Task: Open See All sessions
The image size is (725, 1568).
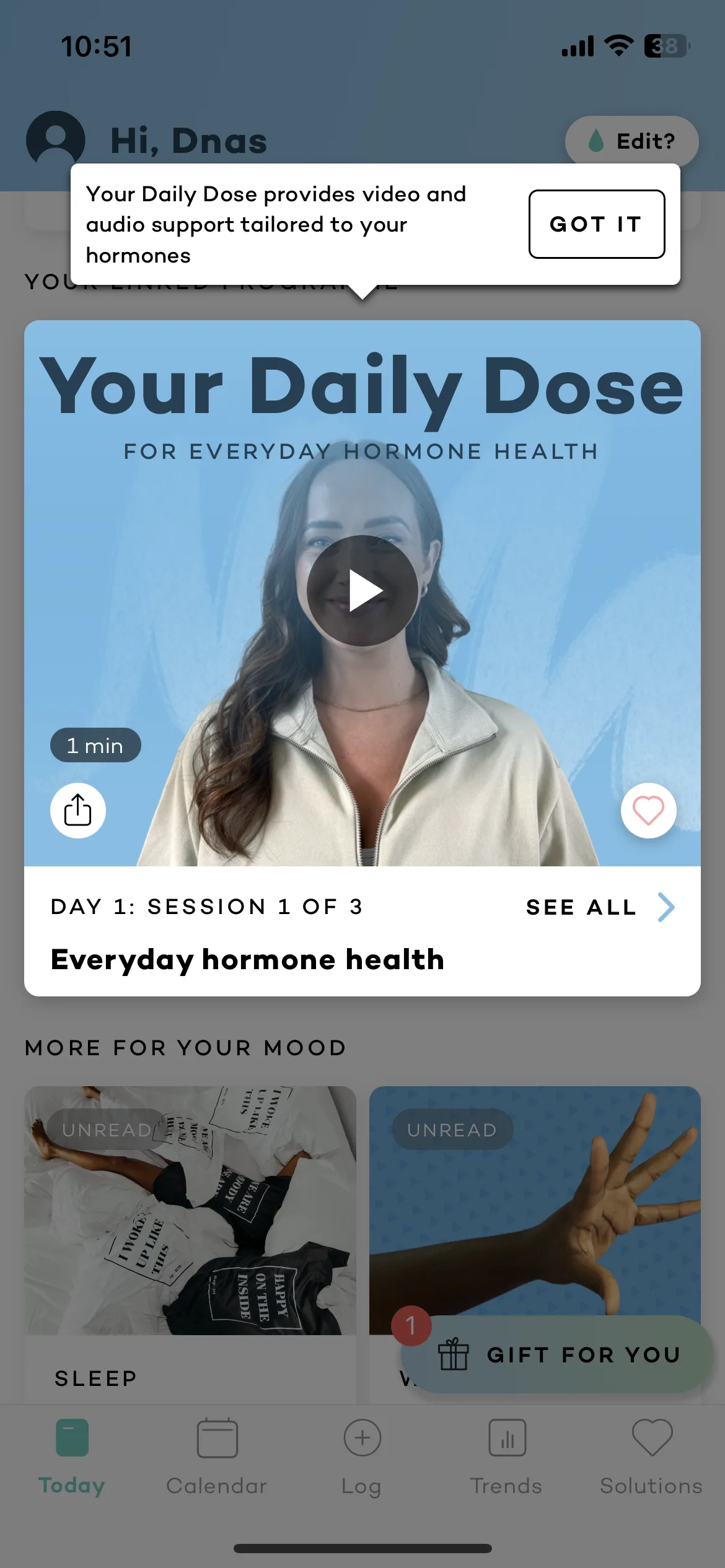Action: [600, 907]
